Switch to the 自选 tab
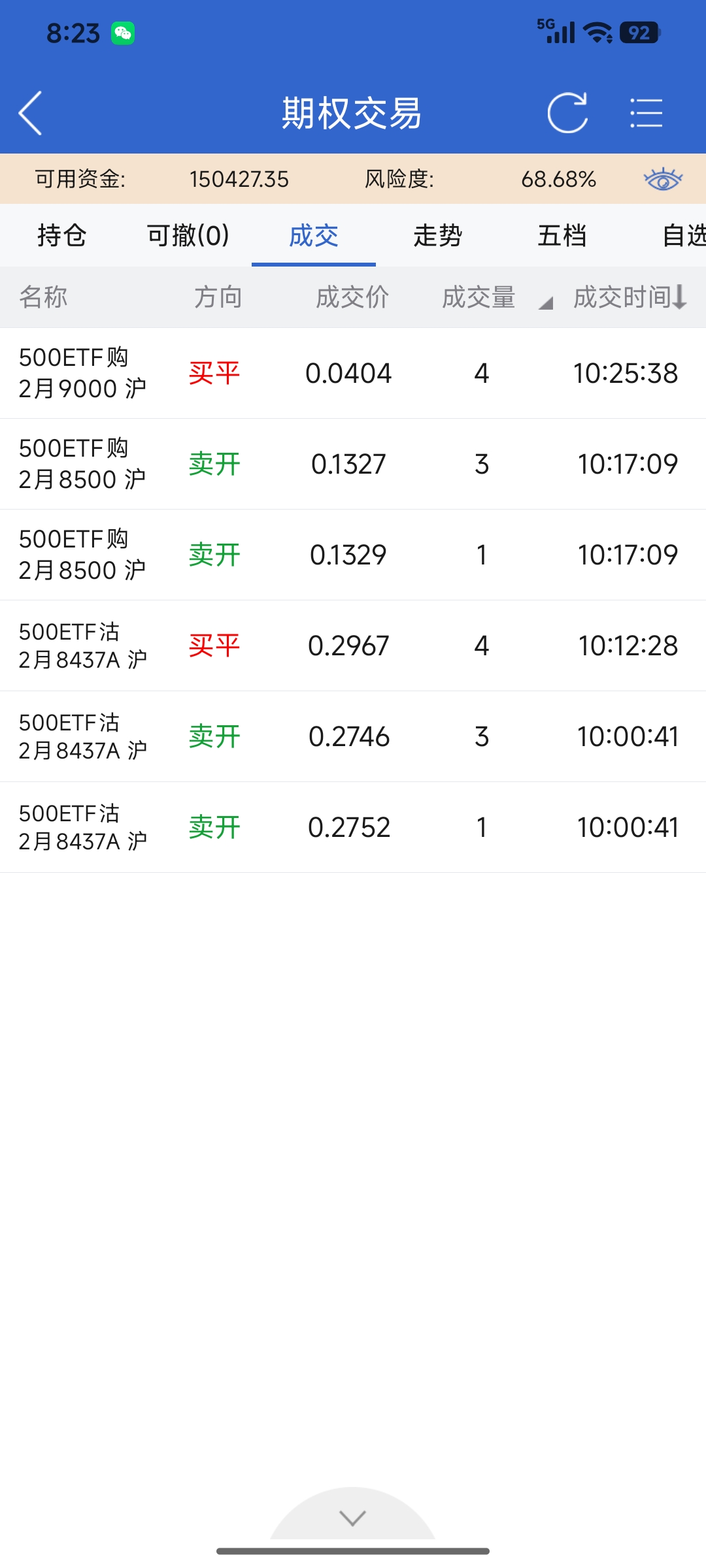 (684, 235)
